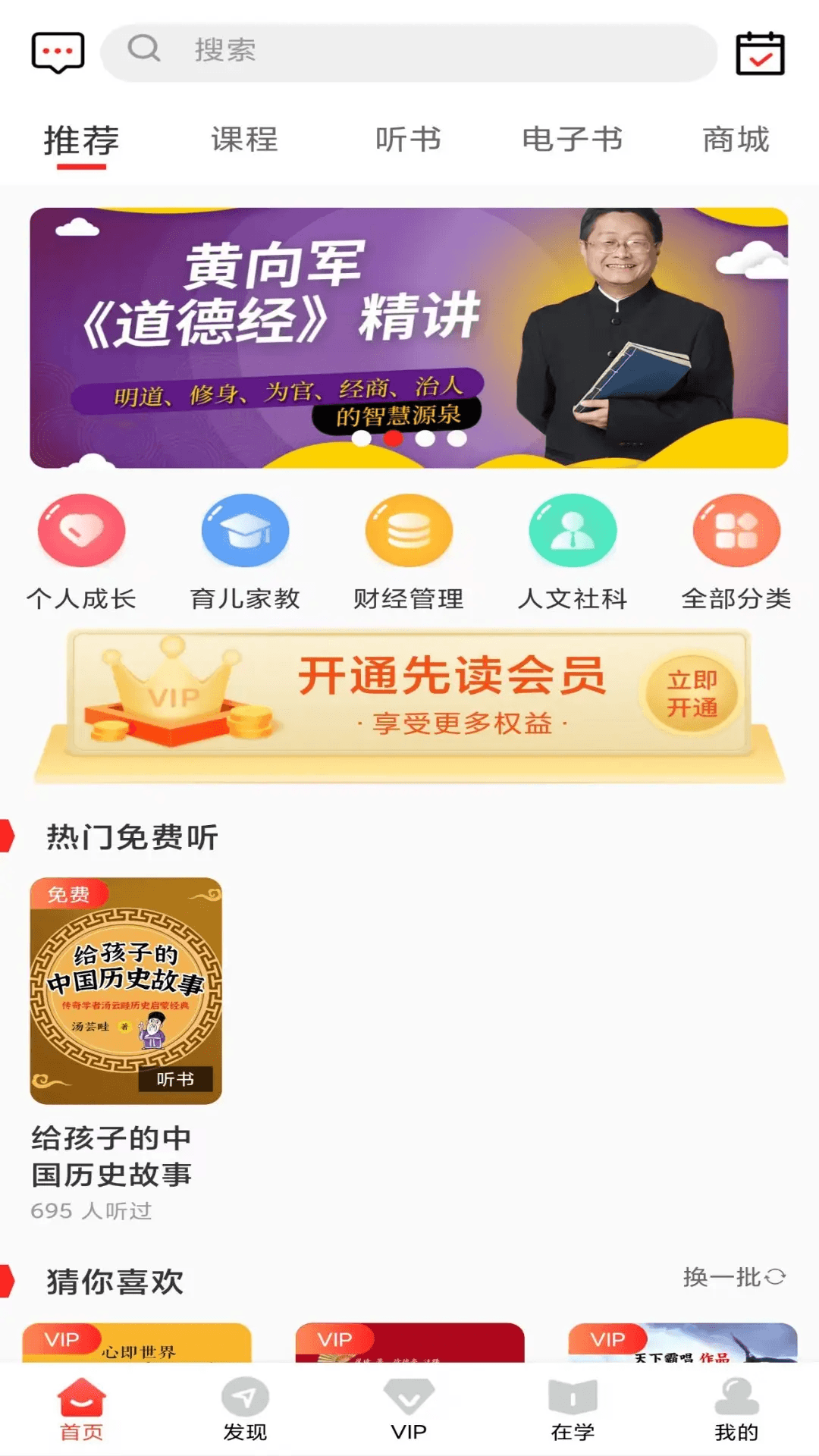The height and width of the screenshot is (1456, 819).
Task: Open the 财经管理 category icon
Action: coord(409,531)
